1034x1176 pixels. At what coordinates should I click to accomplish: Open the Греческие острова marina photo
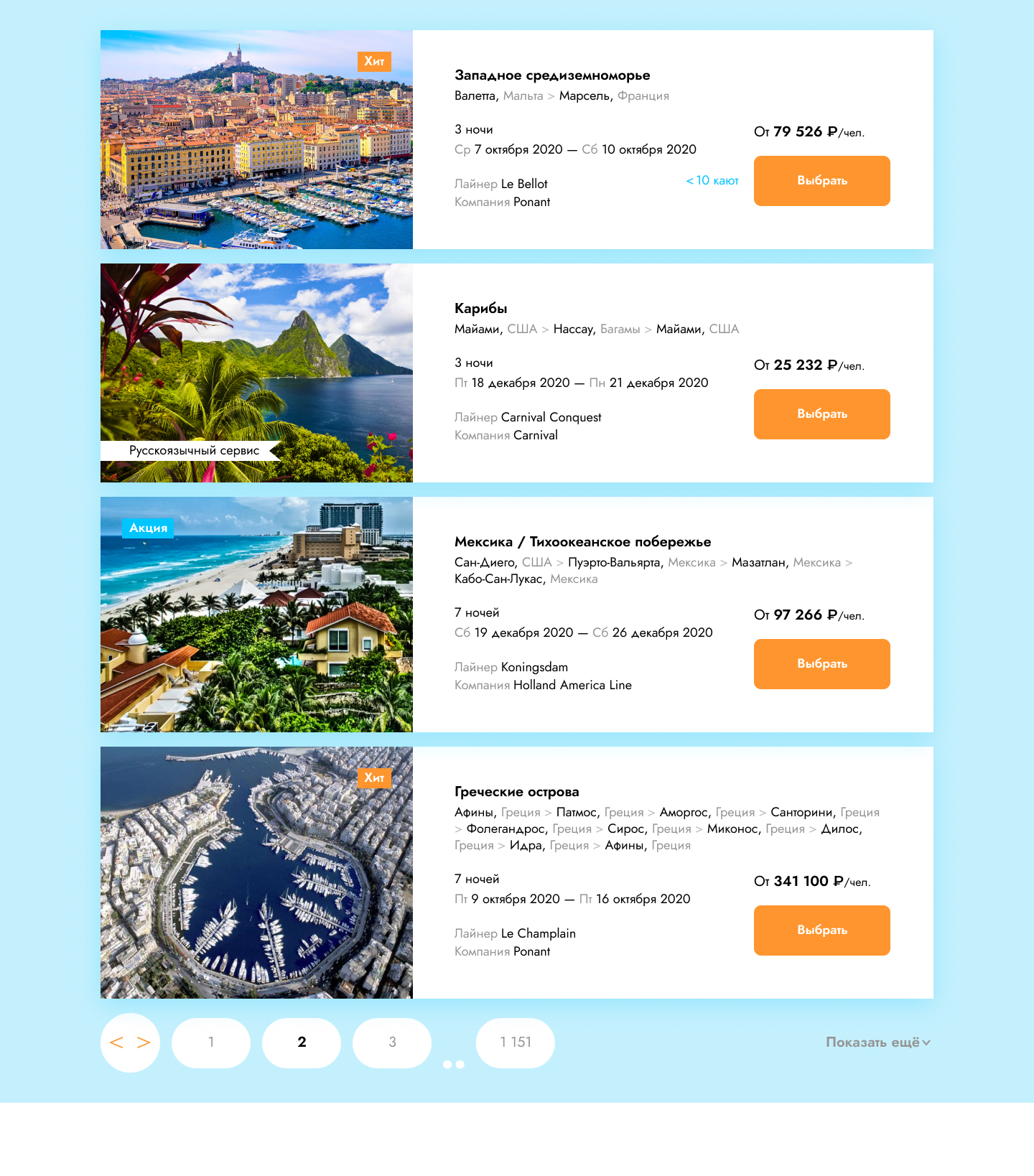click(256, 872)
